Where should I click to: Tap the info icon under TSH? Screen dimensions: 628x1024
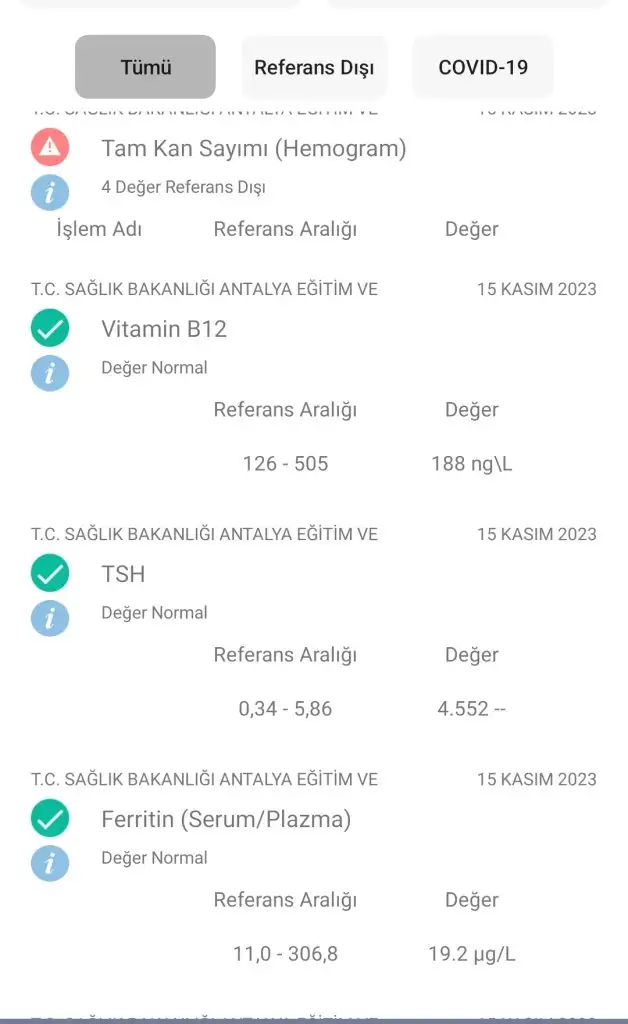coord(50,617)
